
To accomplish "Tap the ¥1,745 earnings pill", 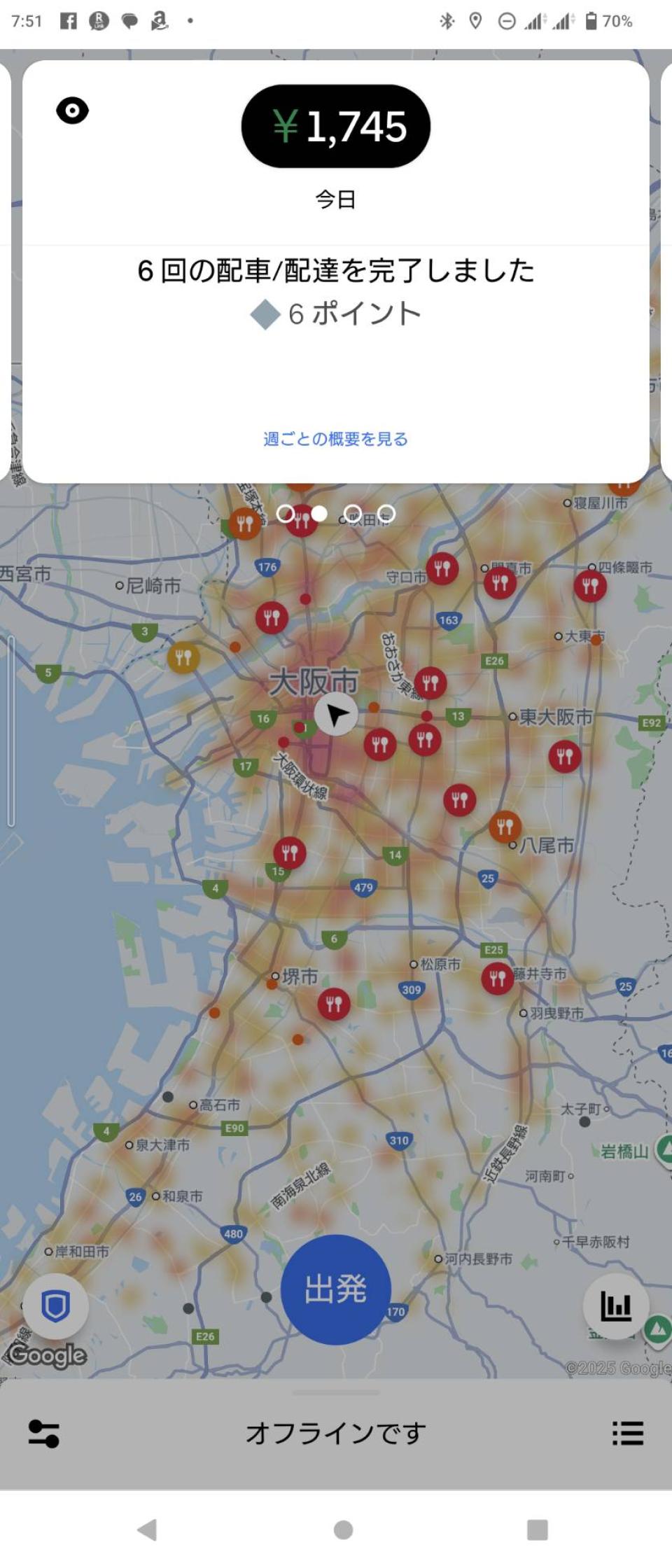I will tap(336, 127).
